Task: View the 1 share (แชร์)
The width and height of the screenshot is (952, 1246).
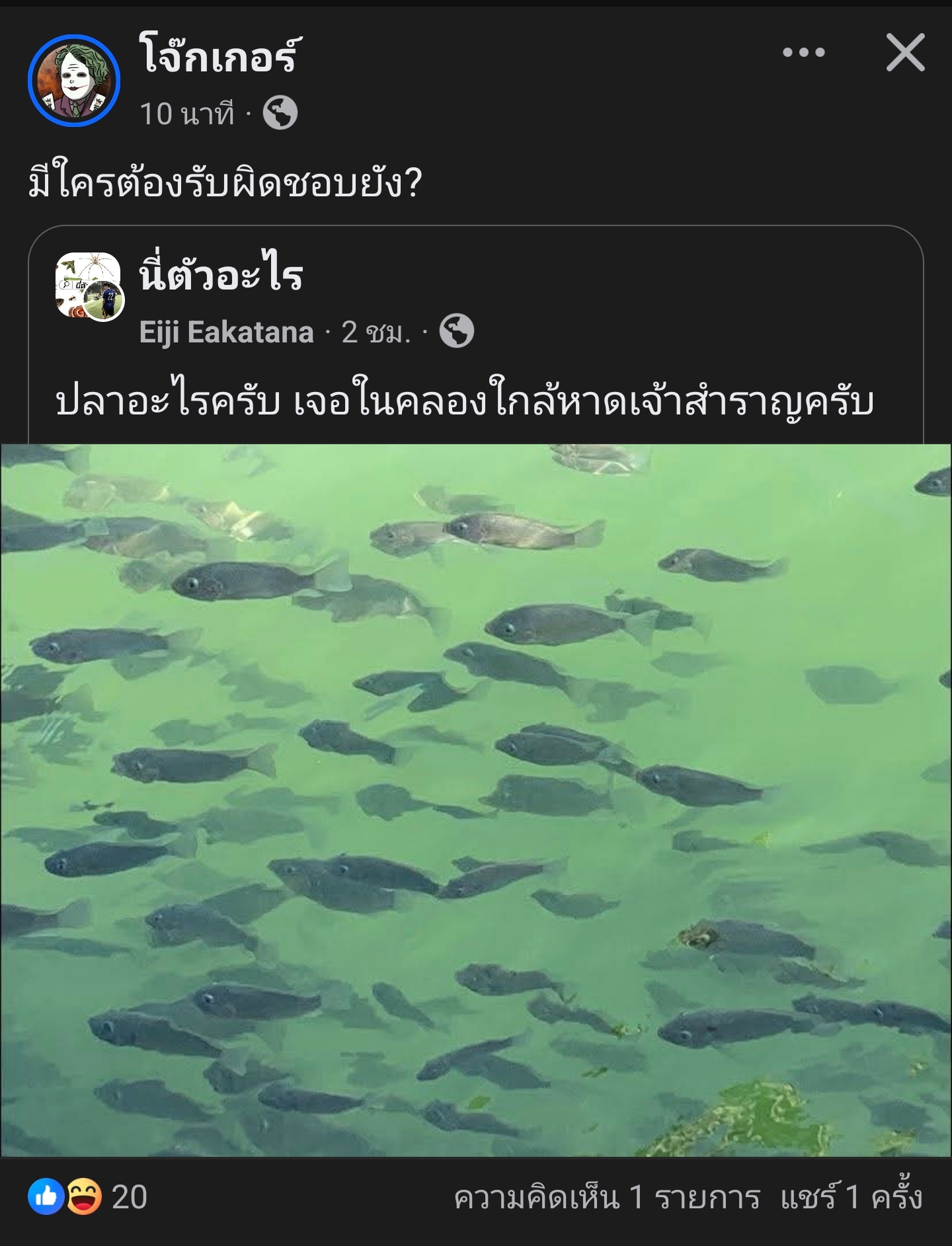Action: (851, 1198)
